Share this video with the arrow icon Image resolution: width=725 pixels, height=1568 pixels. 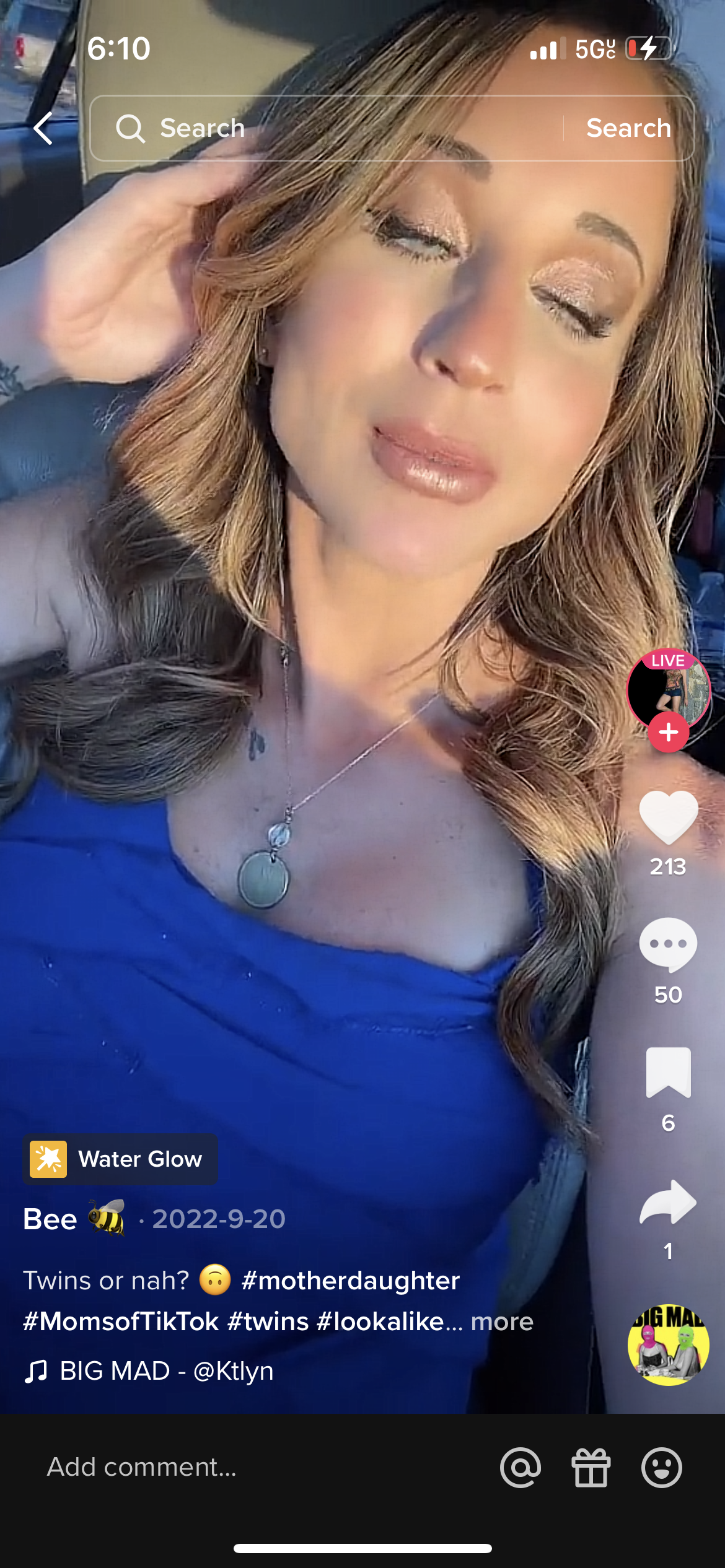point(668,1201)
